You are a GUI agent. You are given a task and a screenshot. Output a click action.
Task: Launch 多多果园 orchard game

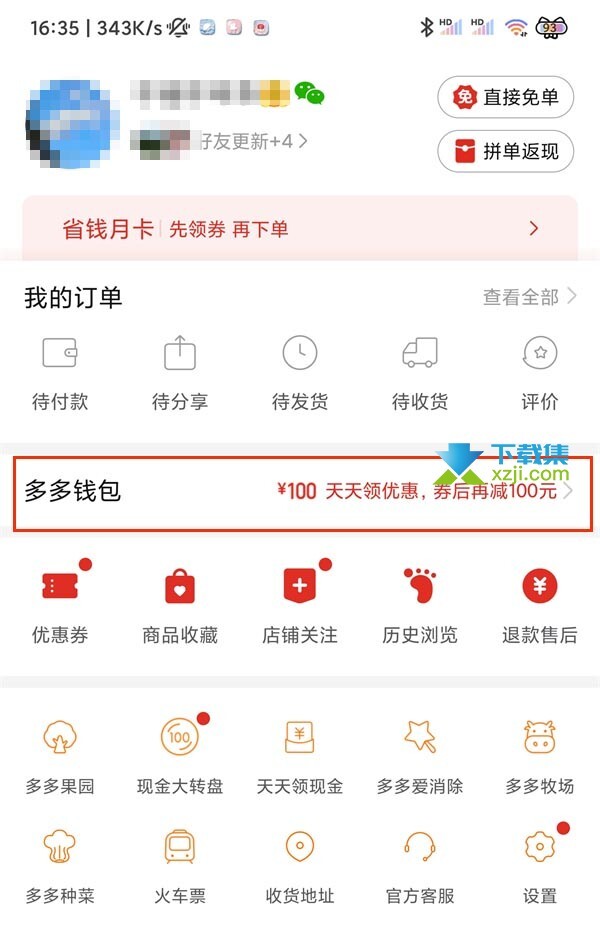click(60, 758)
